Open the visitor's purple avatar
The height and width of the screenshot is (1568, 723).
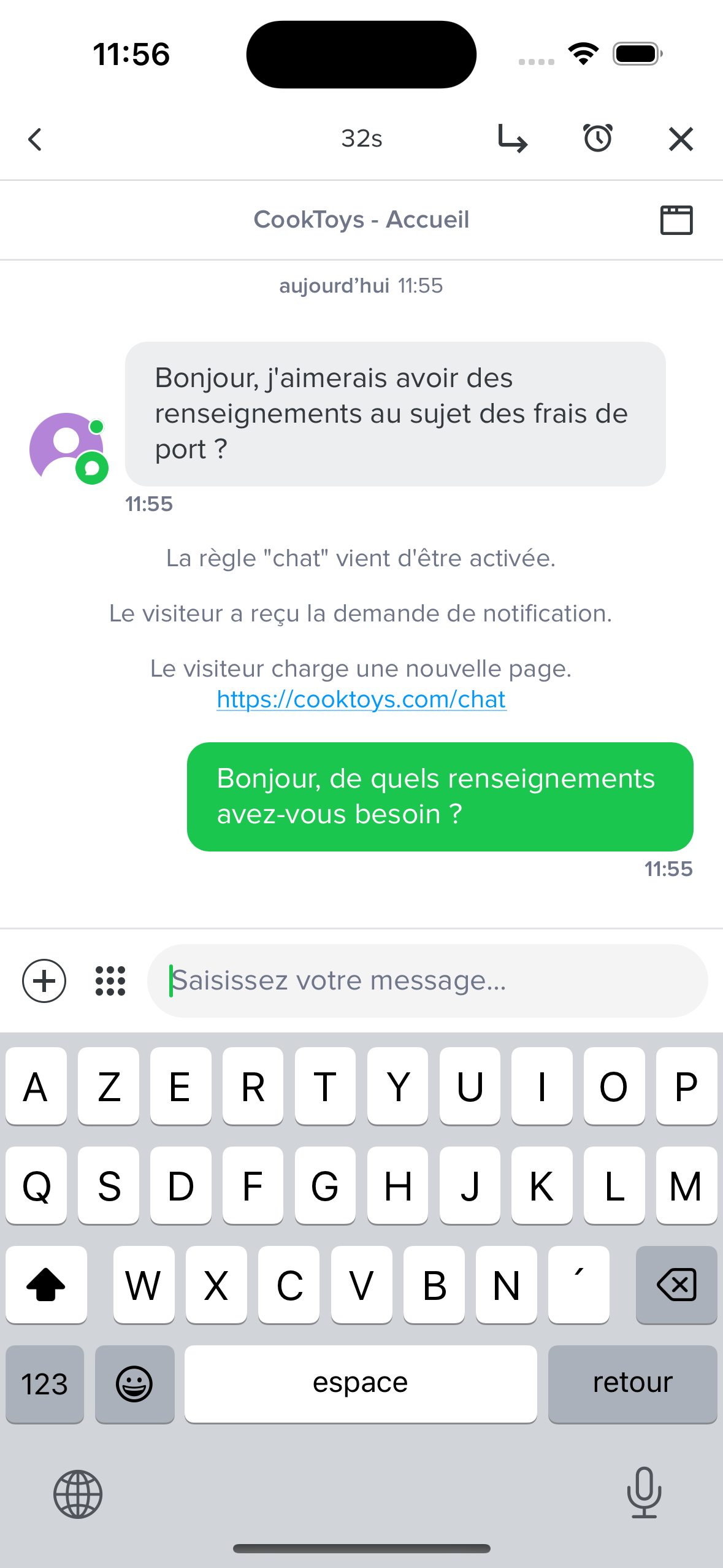66,447
